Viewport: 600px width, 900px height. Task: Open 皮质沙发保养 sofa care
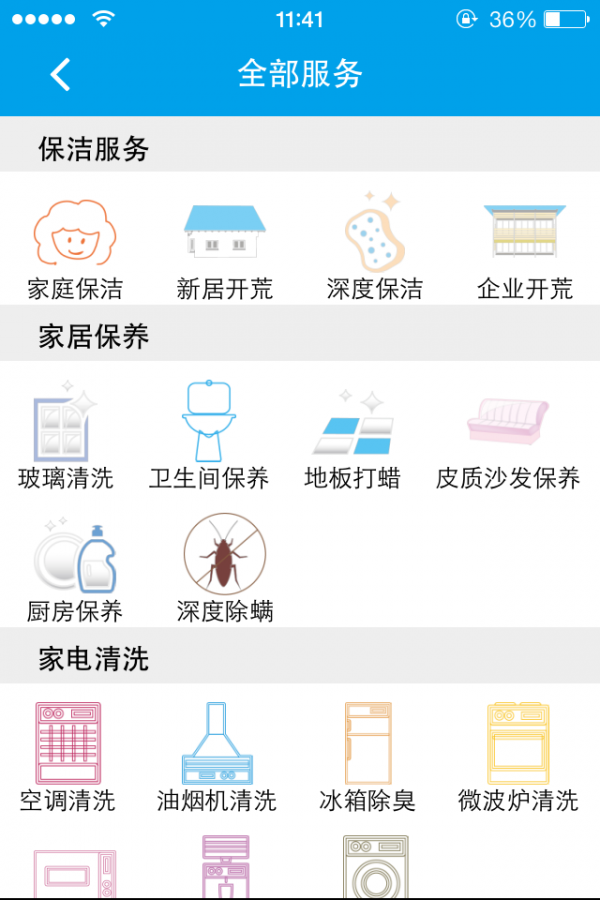[508, 435]
